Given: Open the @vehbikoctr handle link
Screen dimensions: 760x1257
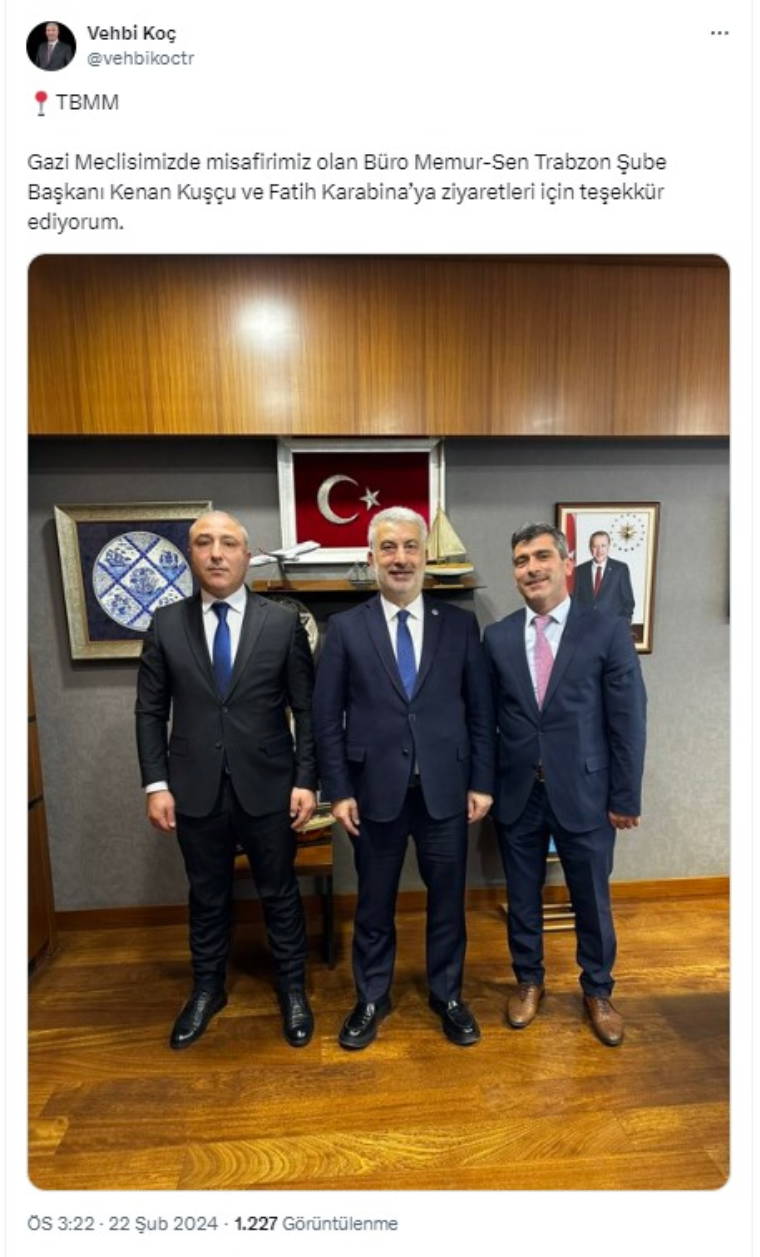Looking at the screenshot, I should click(140, 58).
